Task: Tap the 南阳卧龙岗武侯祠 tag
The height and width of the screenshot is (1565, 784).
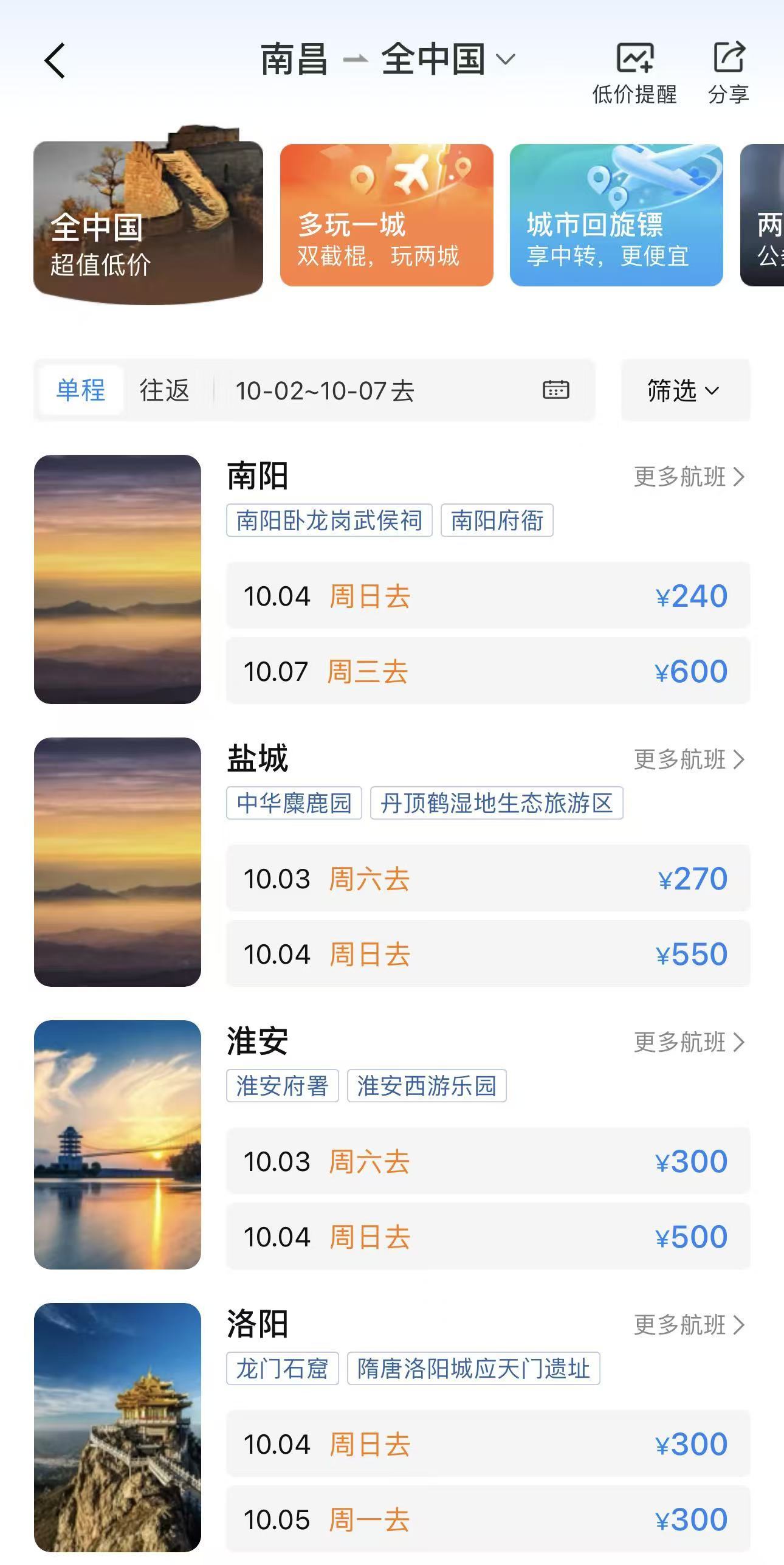Action: (x=329, y=520)
